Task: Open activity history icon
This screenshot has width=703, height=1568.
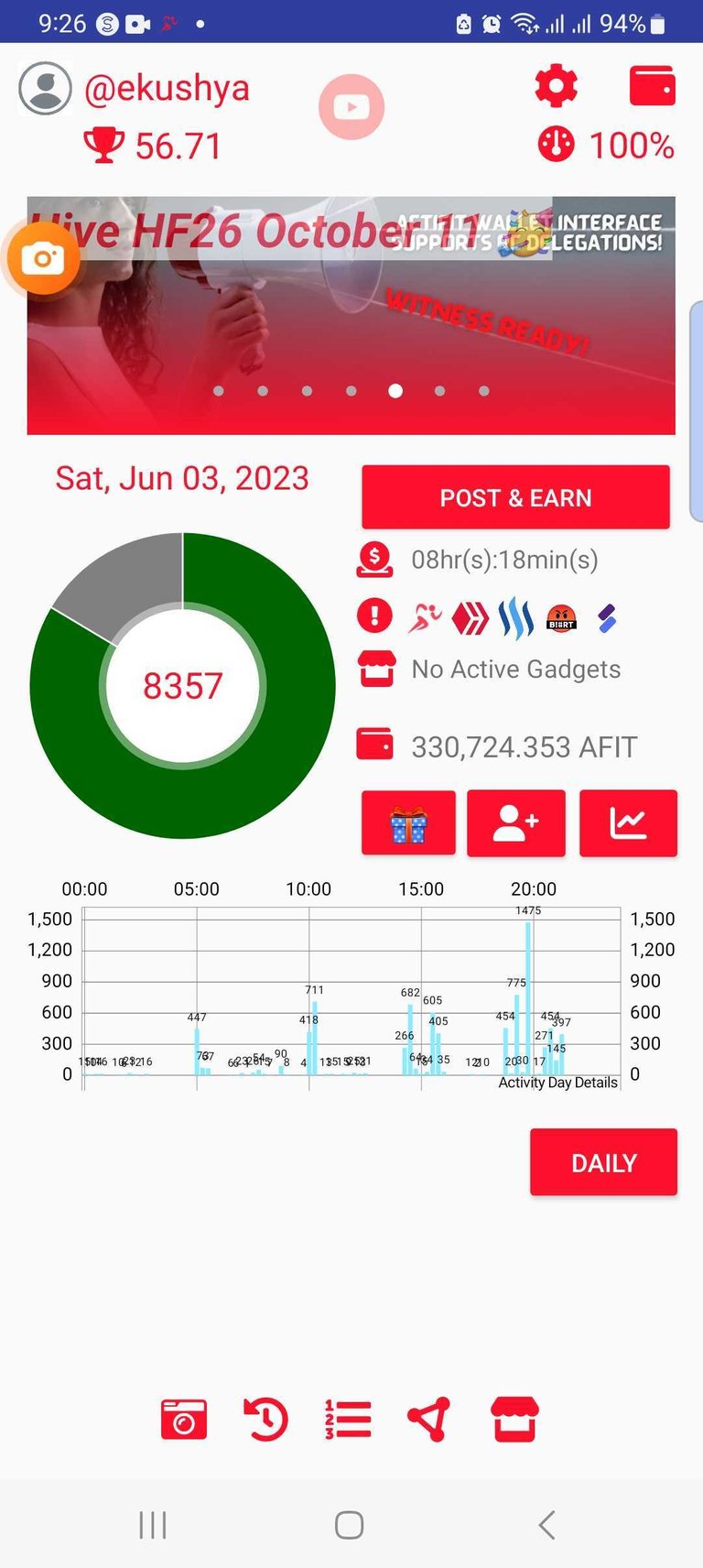Action: click(265, 1420)
